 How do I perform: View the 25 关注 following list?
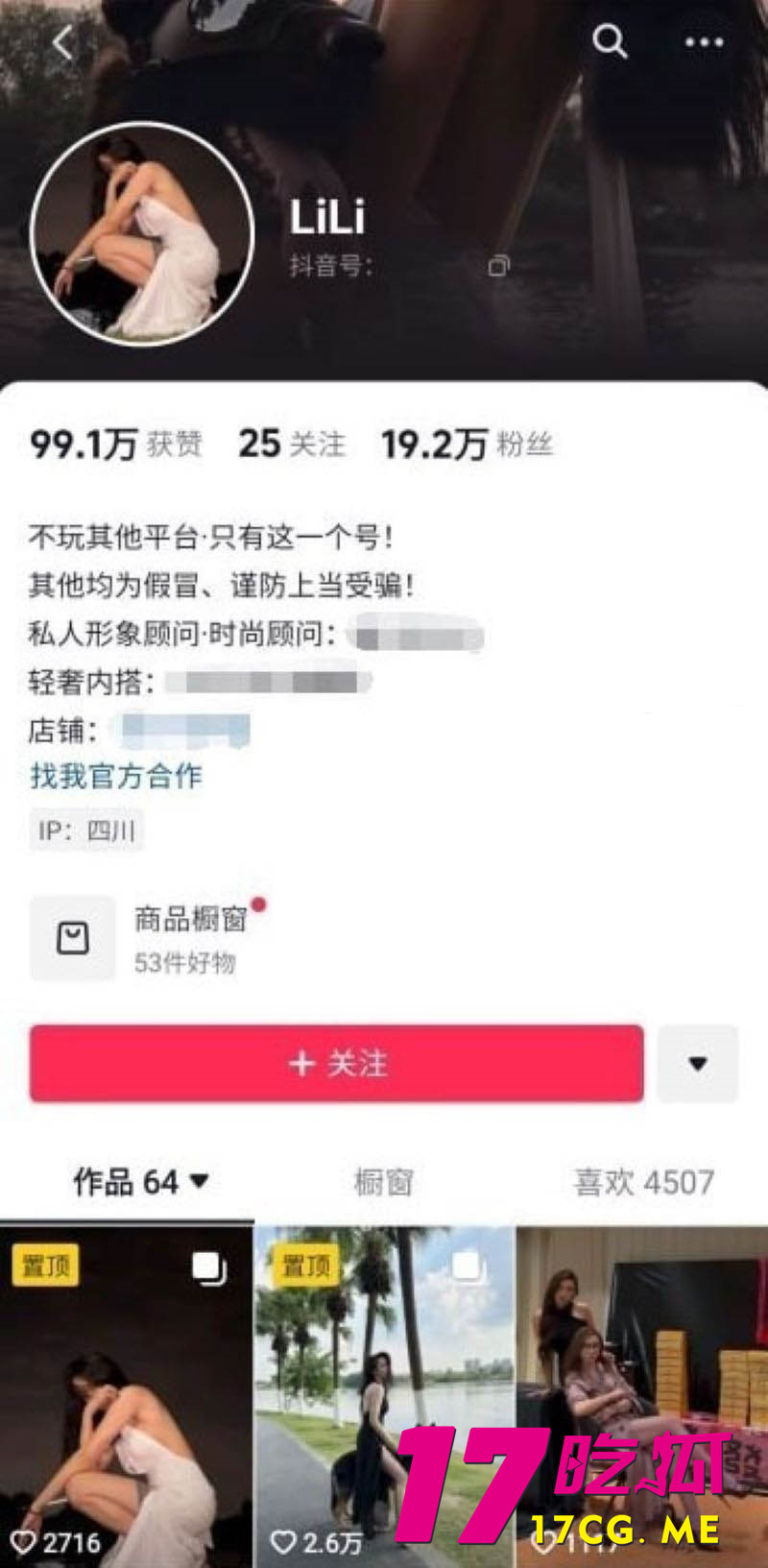[291, 444]
